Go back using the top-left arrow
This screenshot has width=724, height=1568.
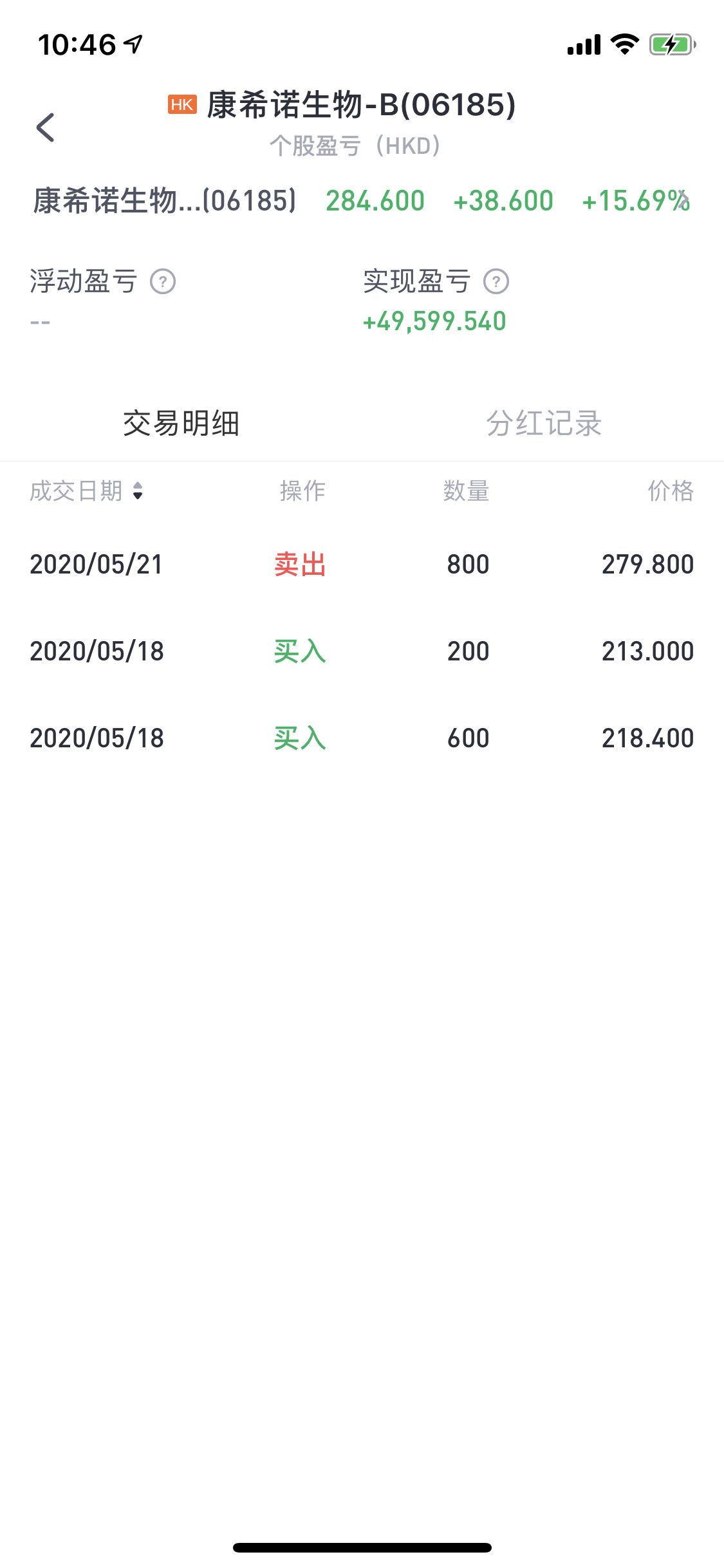pos(45,127)
